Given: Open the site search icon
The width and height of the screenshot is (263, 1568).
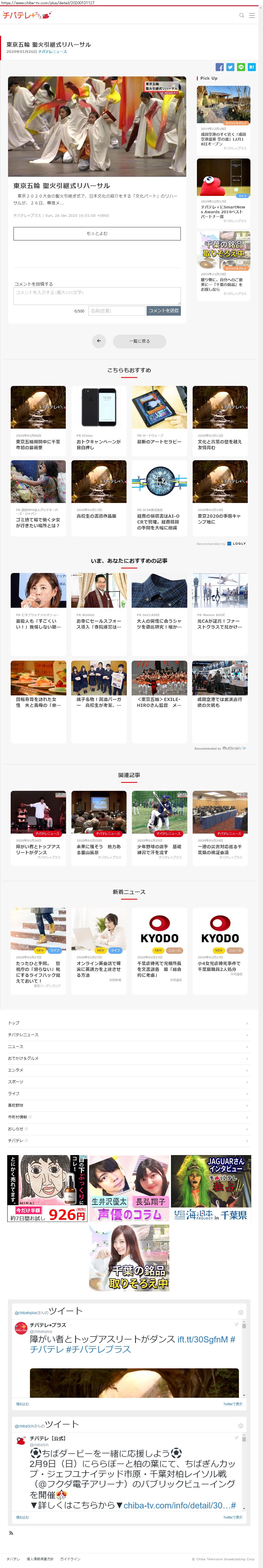Looking at the screenshot, I should click(242, 16).
